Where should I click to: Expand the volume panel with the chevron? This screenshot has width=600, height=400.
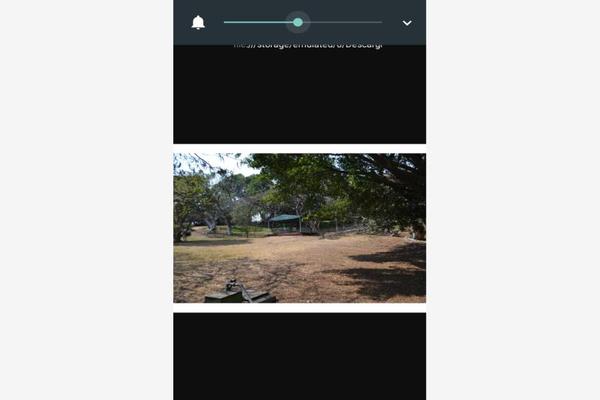[407, 23]
